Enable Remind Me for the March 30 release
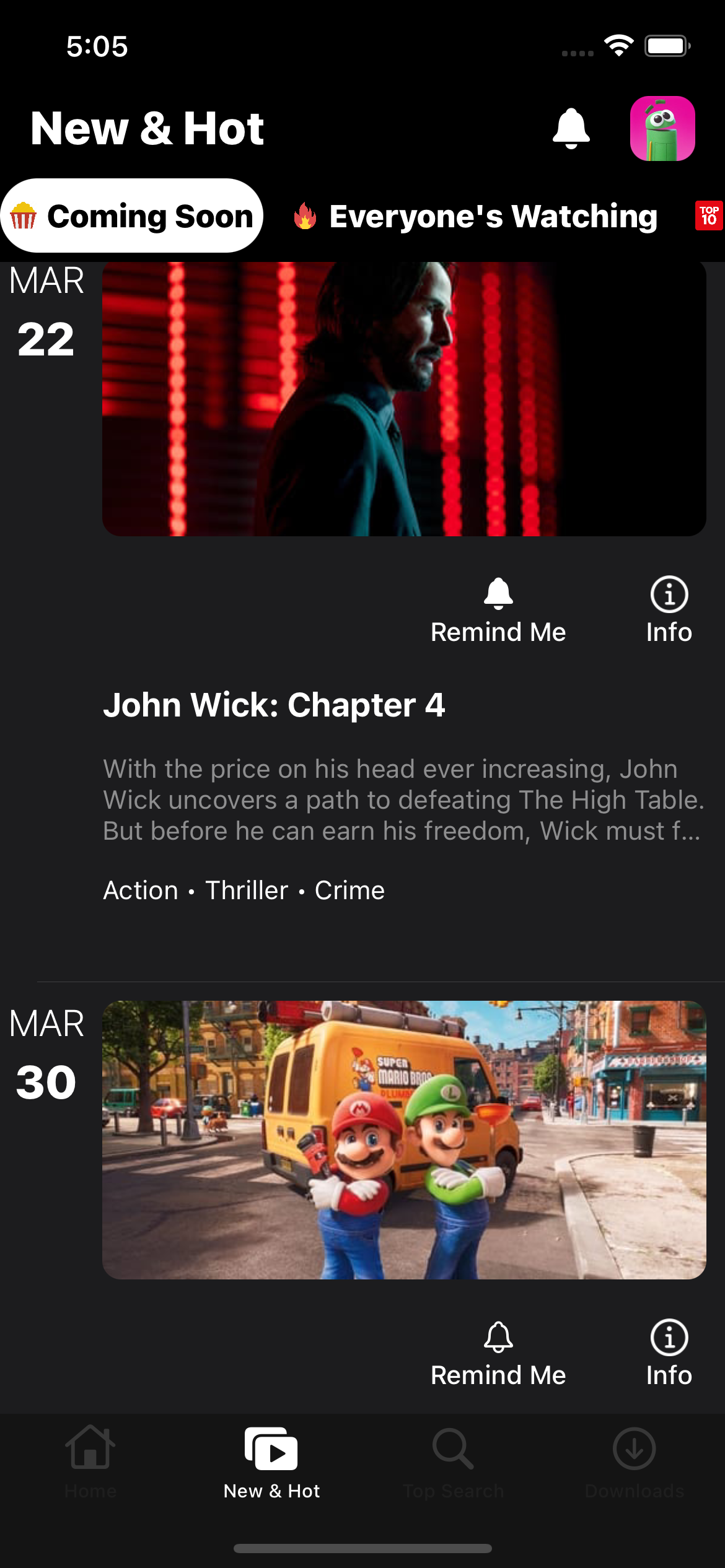 (498, 1350)
